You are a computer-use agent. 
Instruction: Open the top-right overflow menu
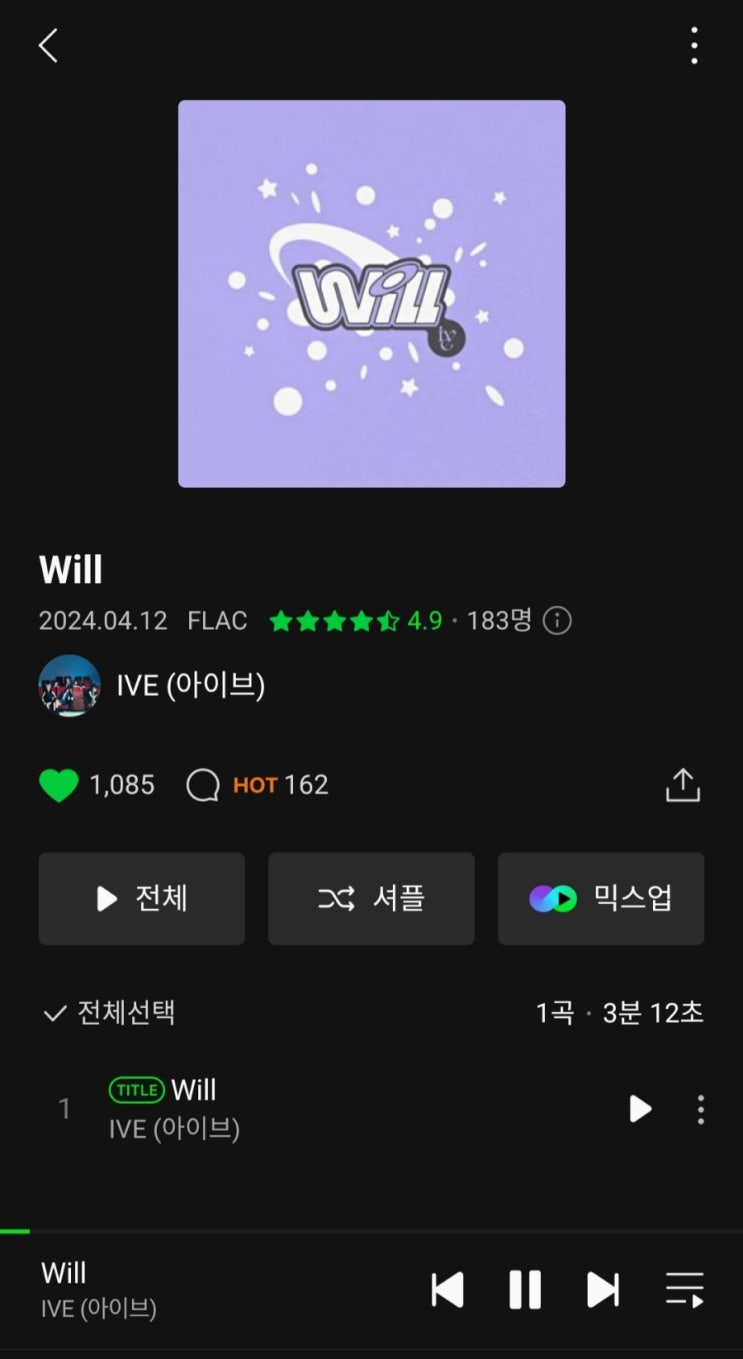(x=694, y=46)
